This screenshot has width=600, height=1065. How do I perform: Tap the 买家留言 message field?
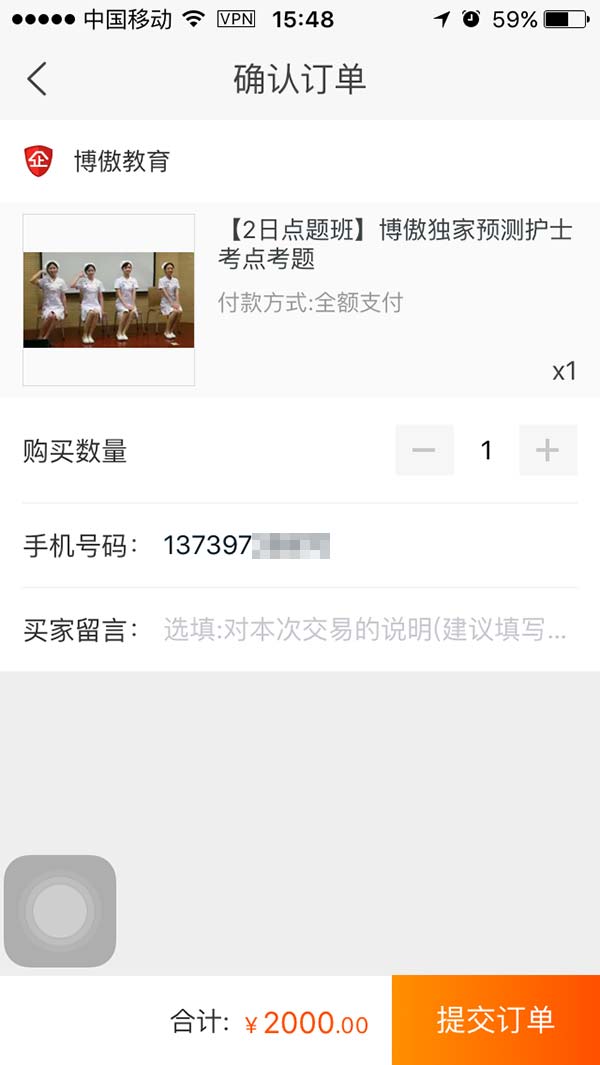[x=365, y=630]
